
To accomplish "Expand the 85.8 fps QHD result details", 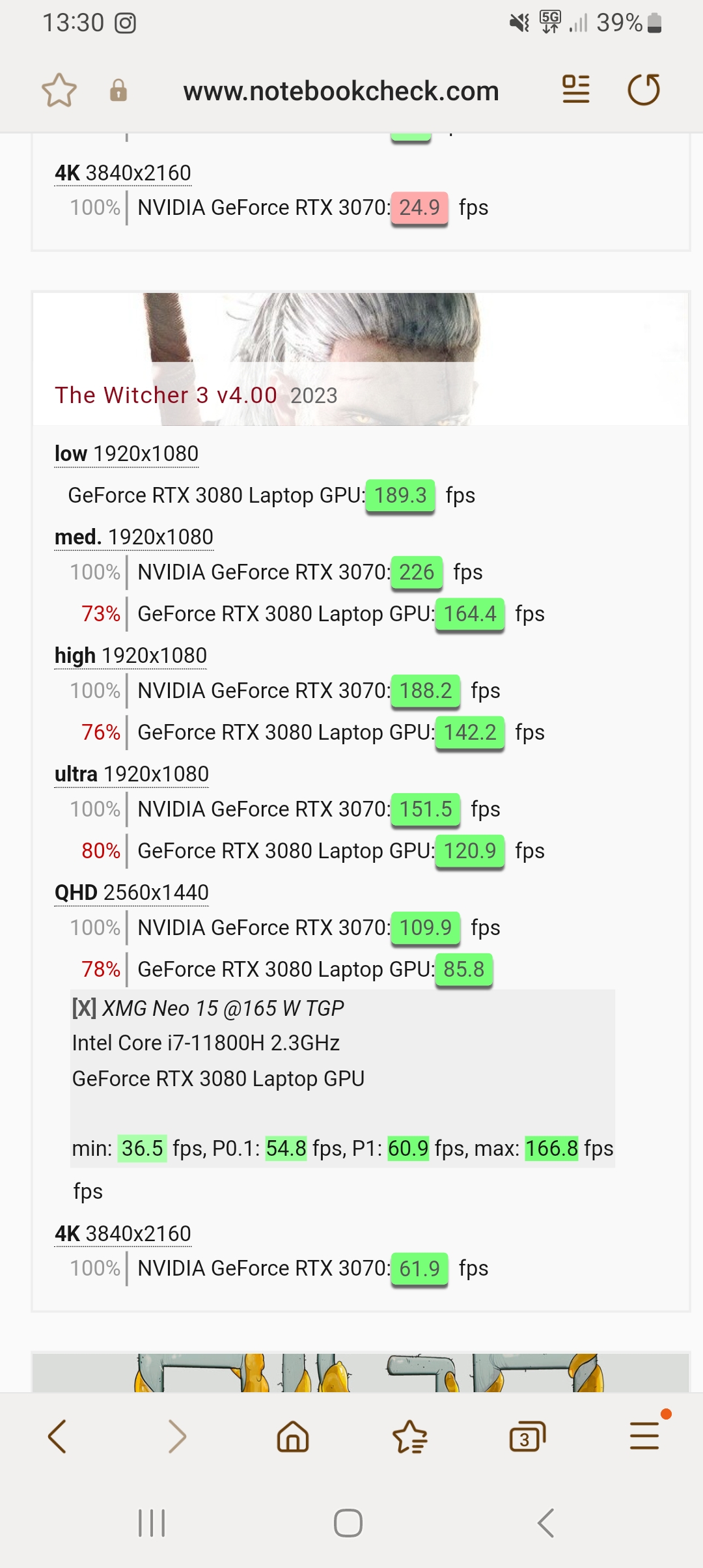I will [463, 970].
